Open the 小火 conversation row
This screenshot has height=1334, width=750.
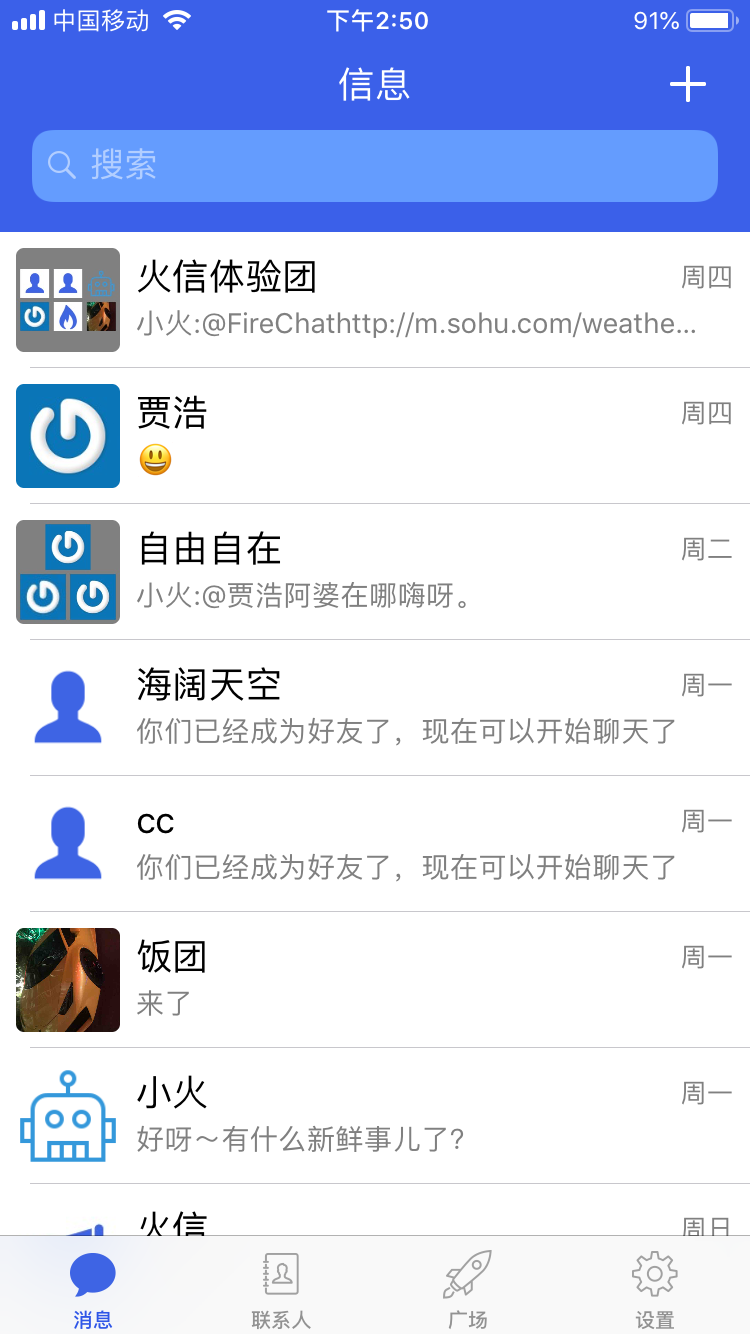[x=375, y=1116]
